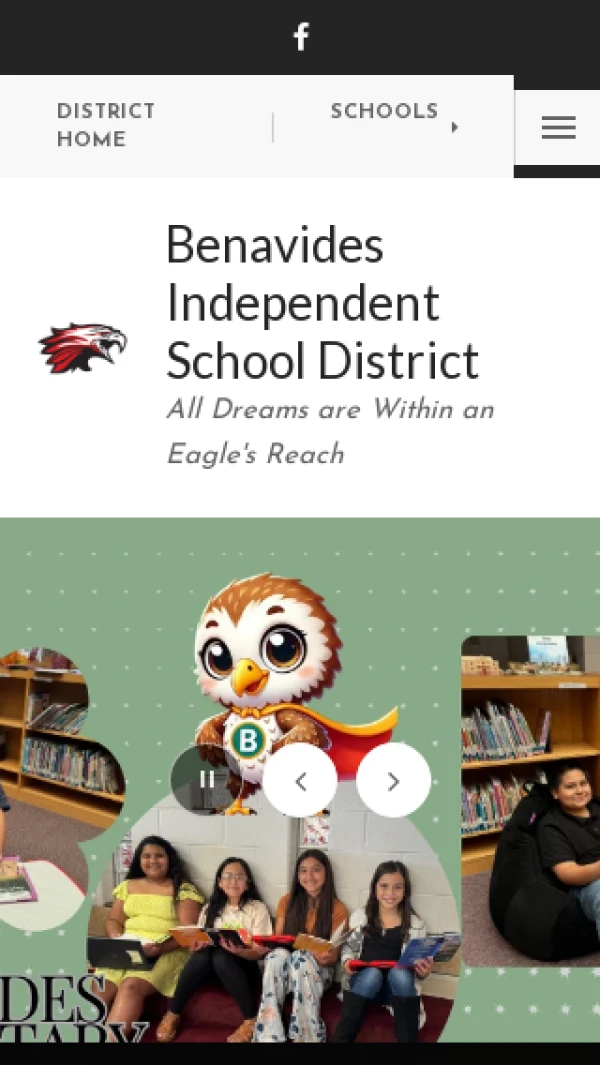600x1065 pixels.
Task: Expand the Schools menu
Action: [394, 124]
